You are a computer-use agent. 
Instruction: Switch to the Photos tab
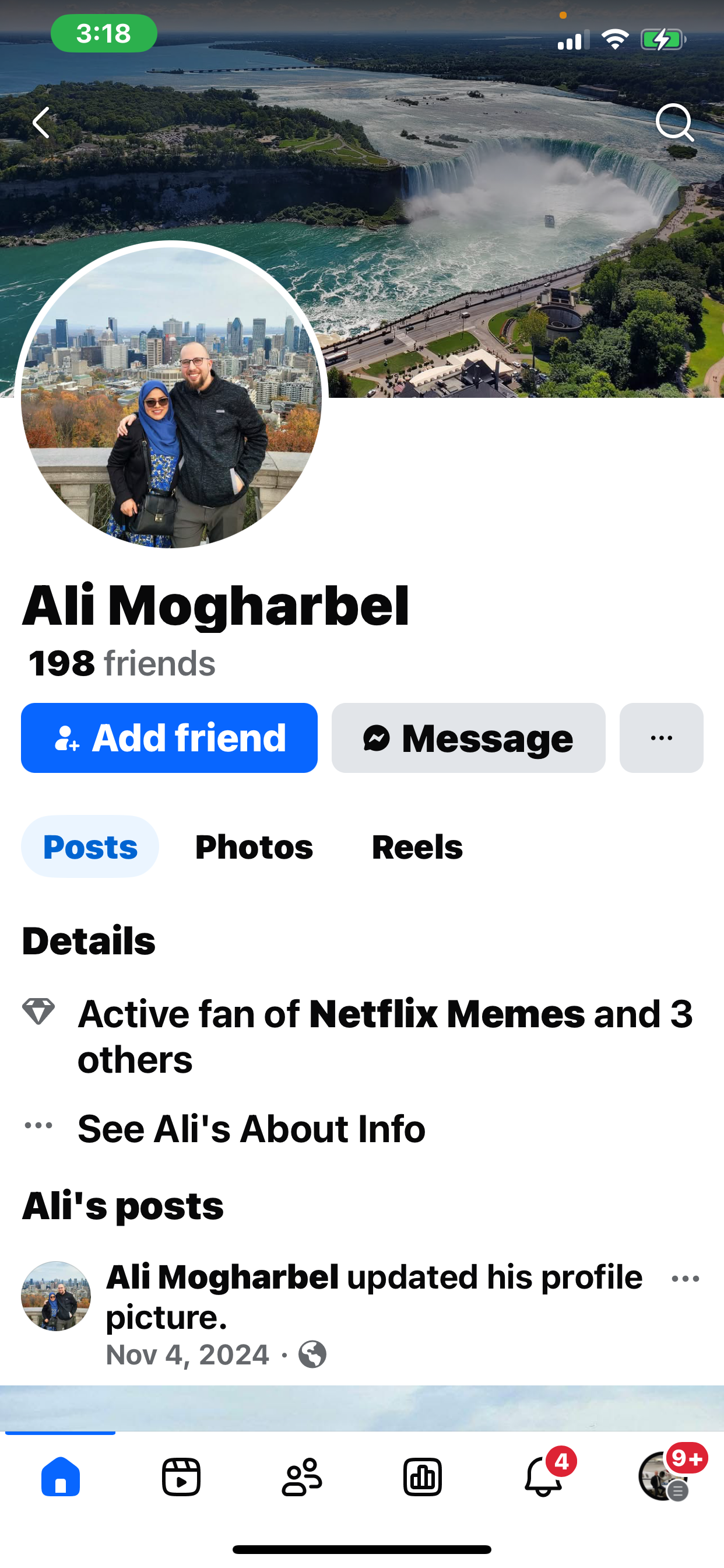click(x=254, y=846)
